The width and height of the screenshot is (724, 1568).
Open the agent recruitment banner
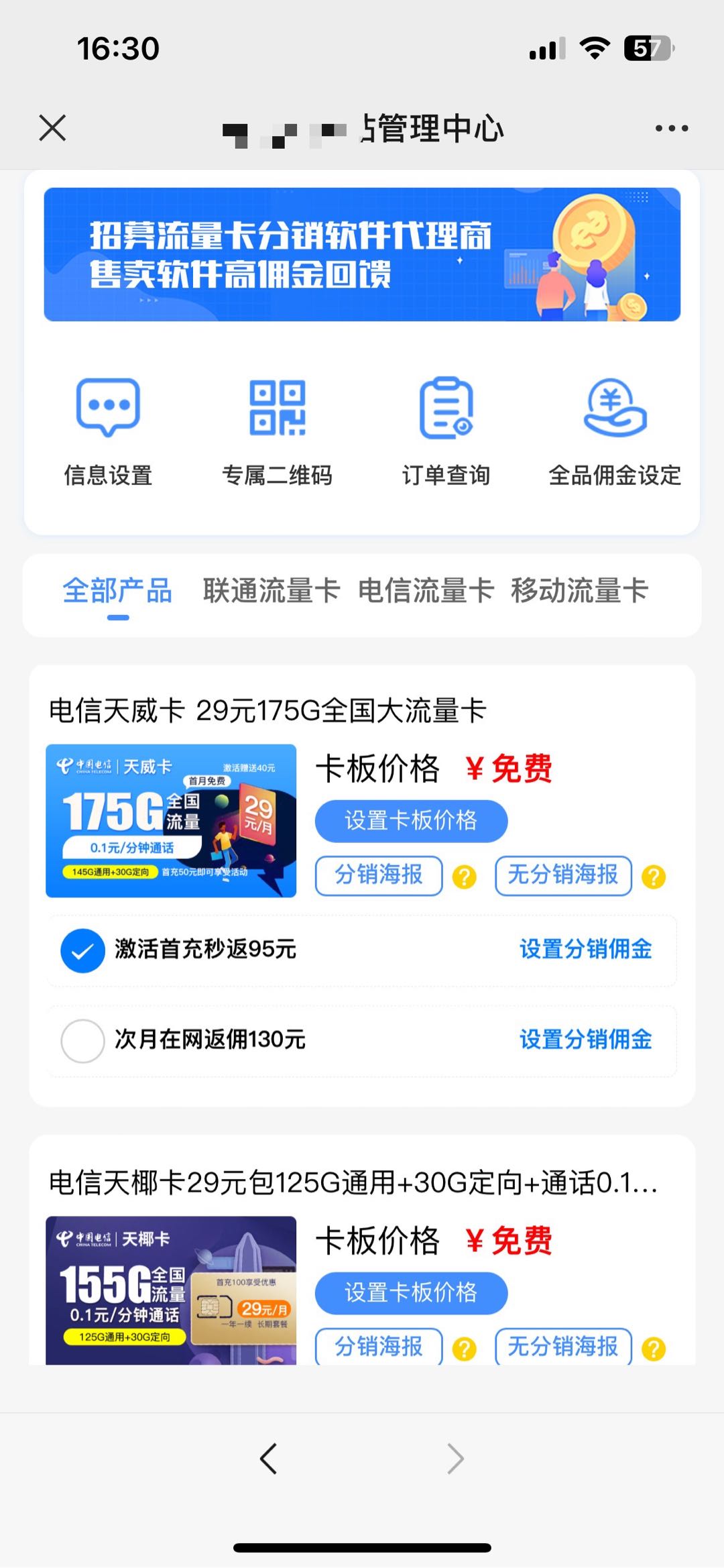362,254
